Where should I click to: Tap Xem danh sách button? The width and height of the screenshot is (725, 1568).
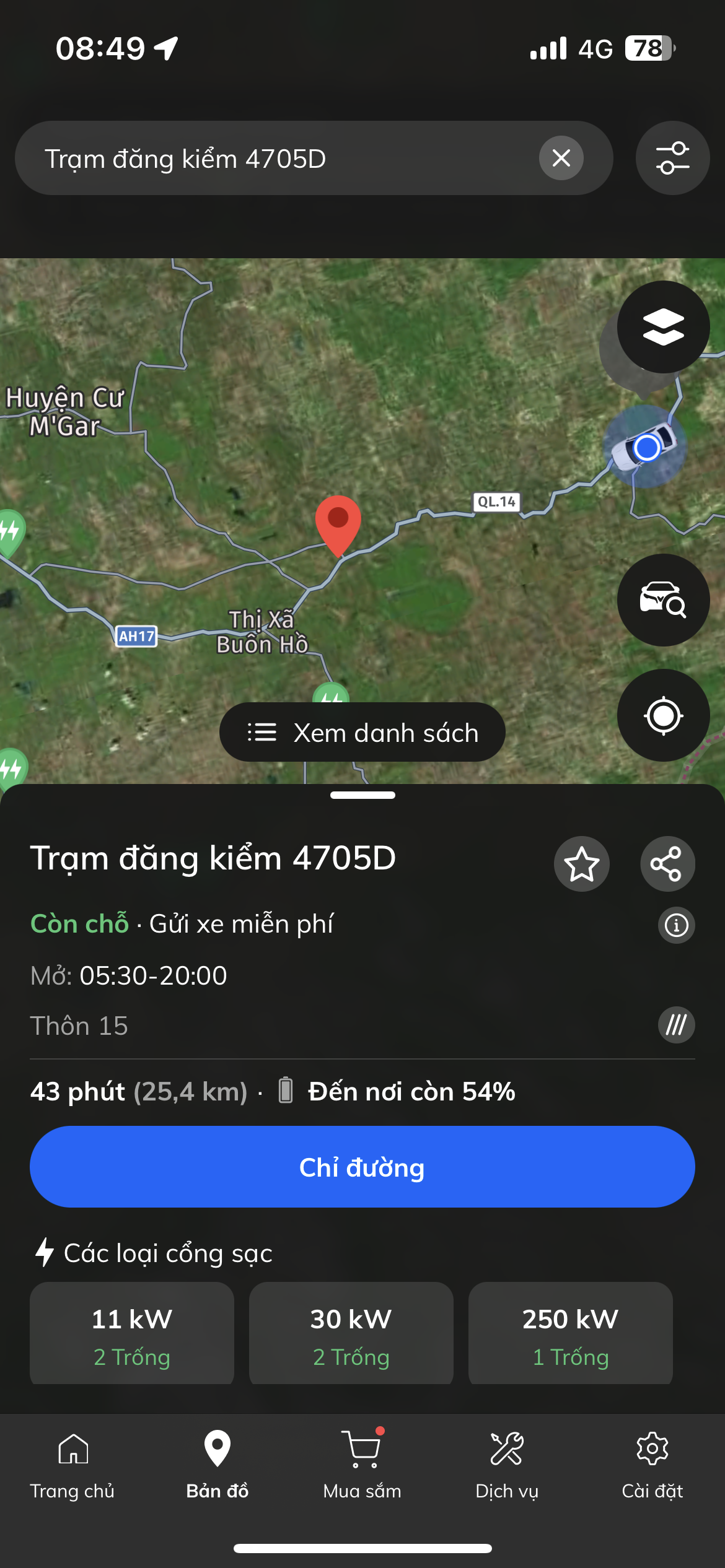point(362,733)
